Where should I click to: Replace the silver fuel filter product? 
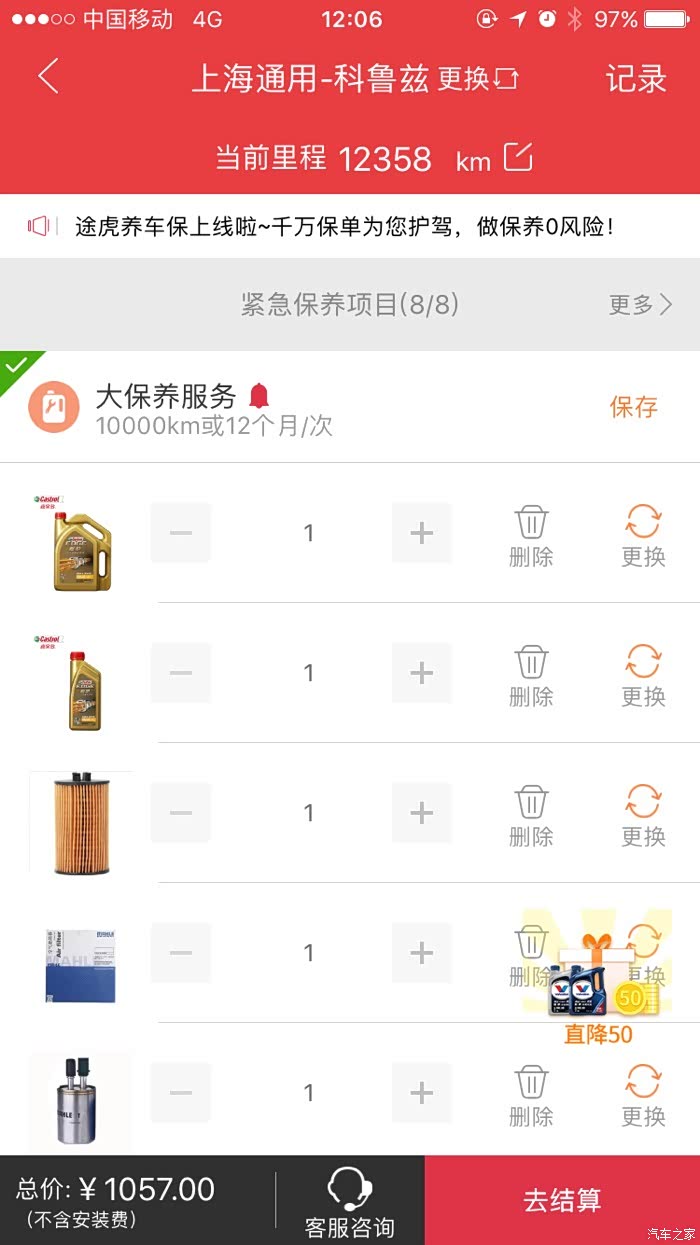[x=643, y=1095]
